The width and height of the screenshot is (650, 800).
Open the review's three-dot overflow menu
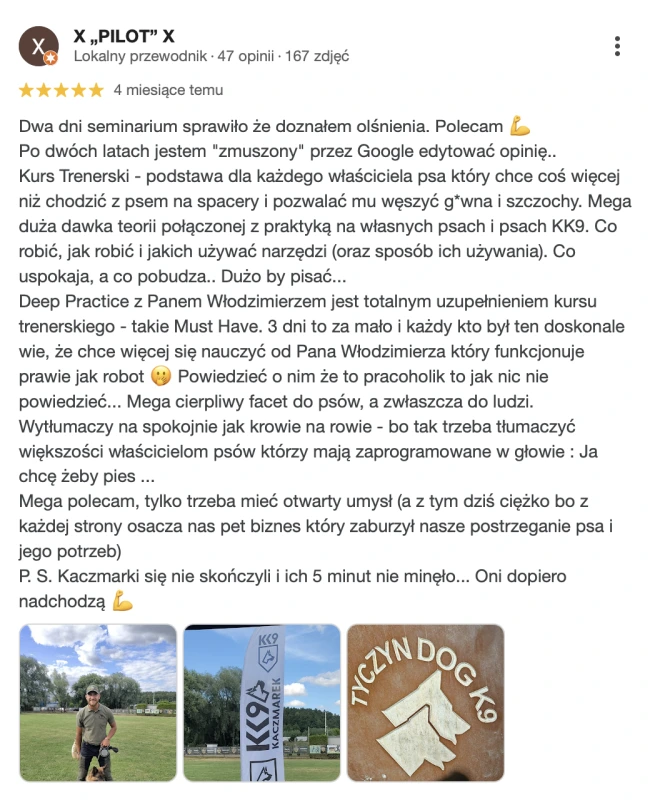click(617, 46)
